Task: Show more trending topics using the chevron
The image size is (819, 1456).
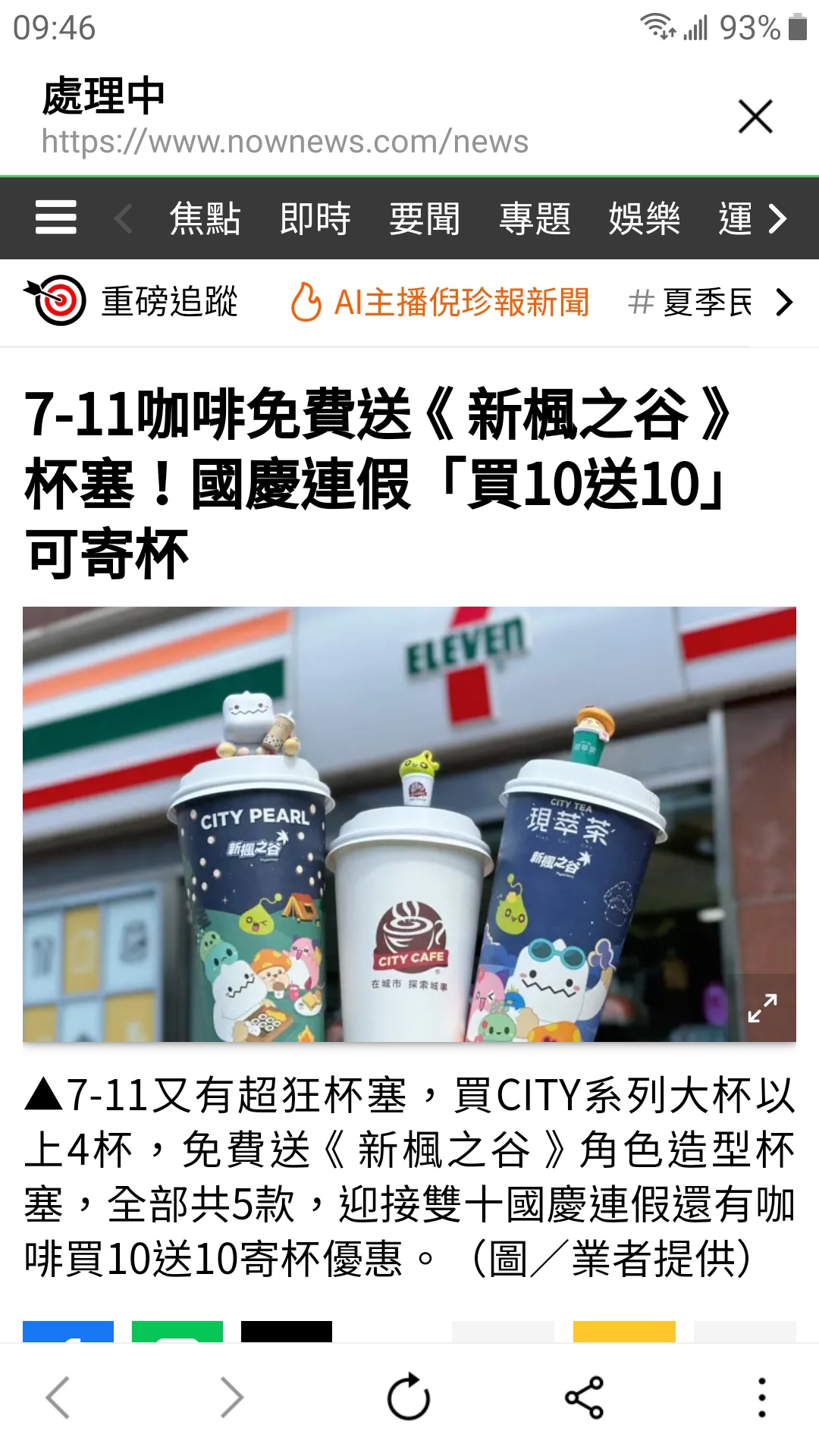Action: pyautogui.click(x=784, y=302)
